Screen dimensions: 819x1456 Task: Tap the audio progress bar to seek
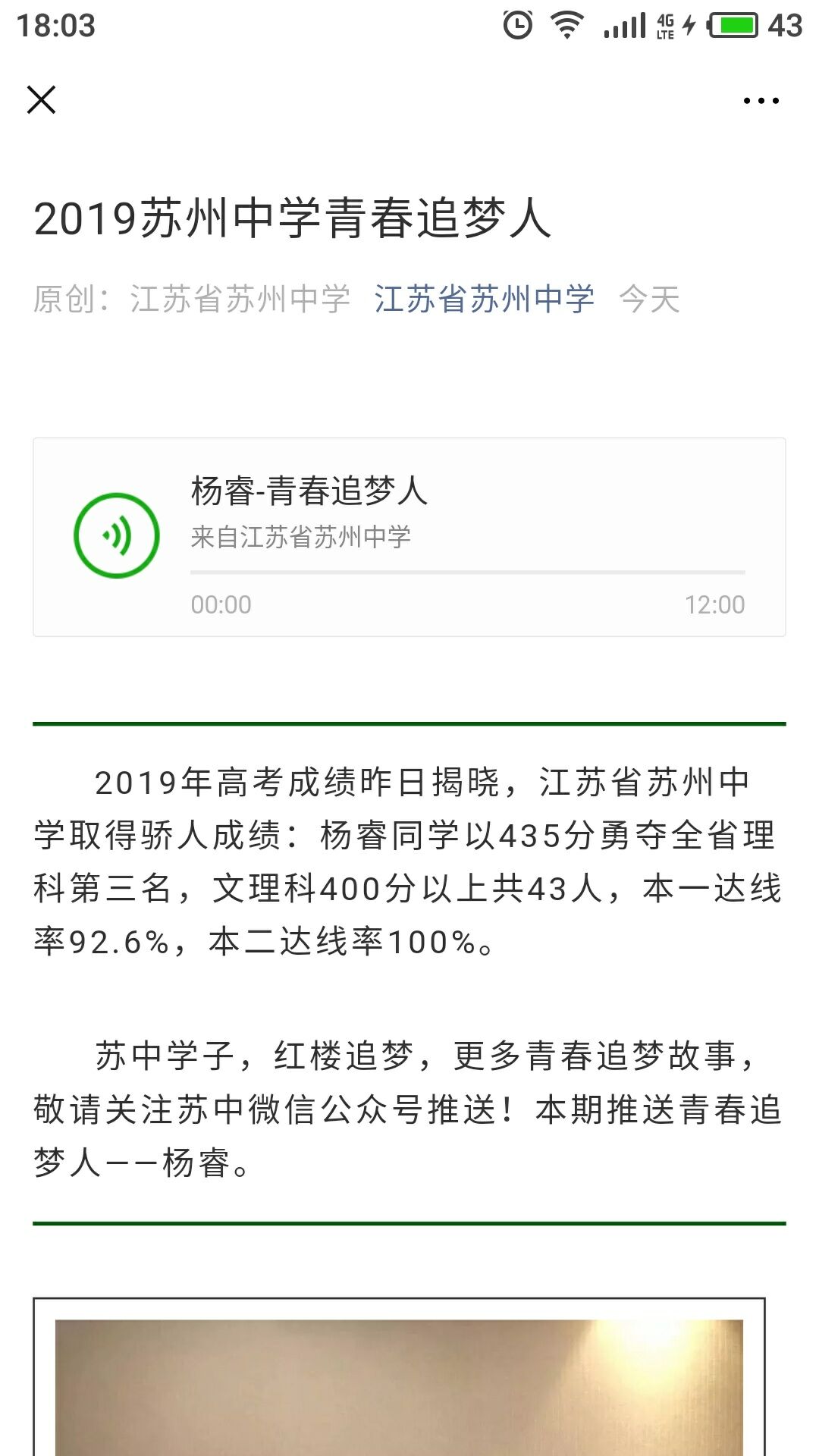coord(467,573)
